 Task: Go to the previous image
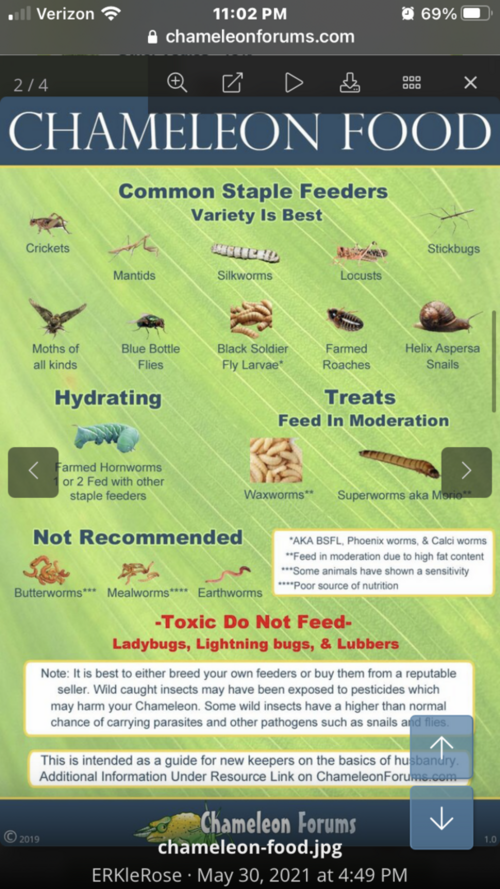point(33,472)
